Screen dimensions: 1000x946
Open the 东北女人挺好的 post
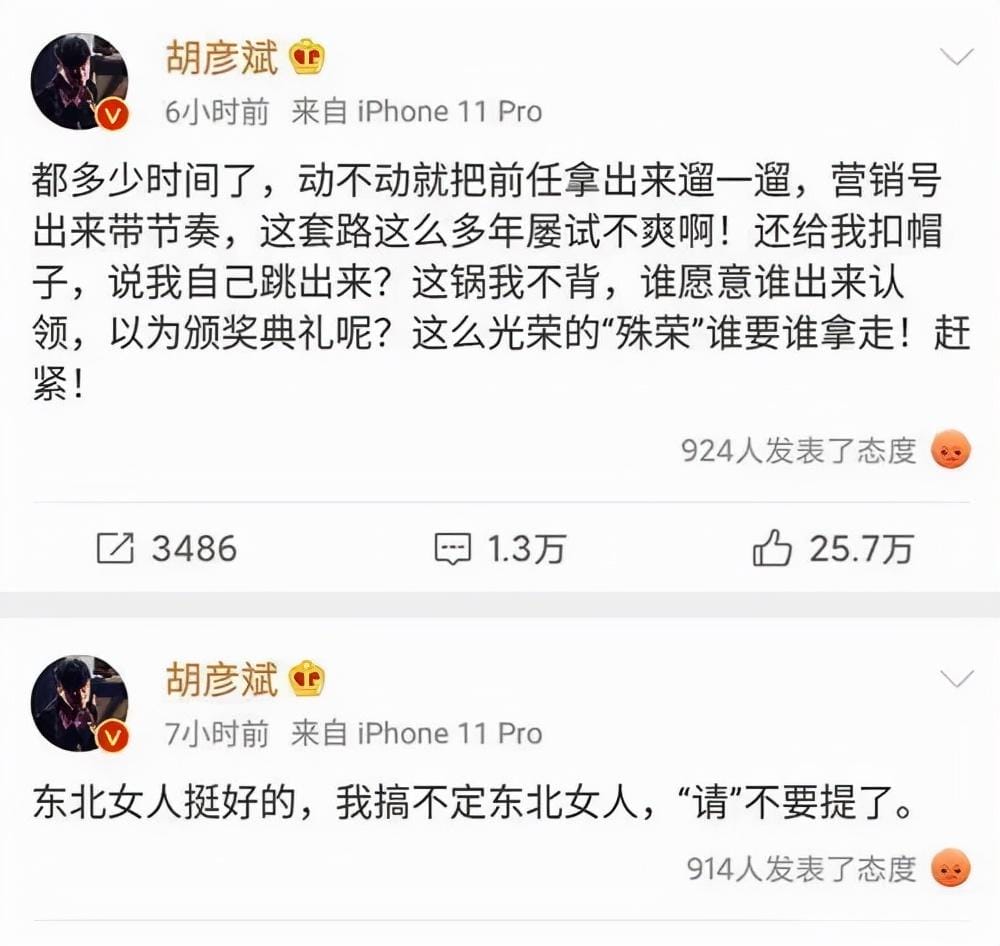pyautogui.click(x=470, y=802)
